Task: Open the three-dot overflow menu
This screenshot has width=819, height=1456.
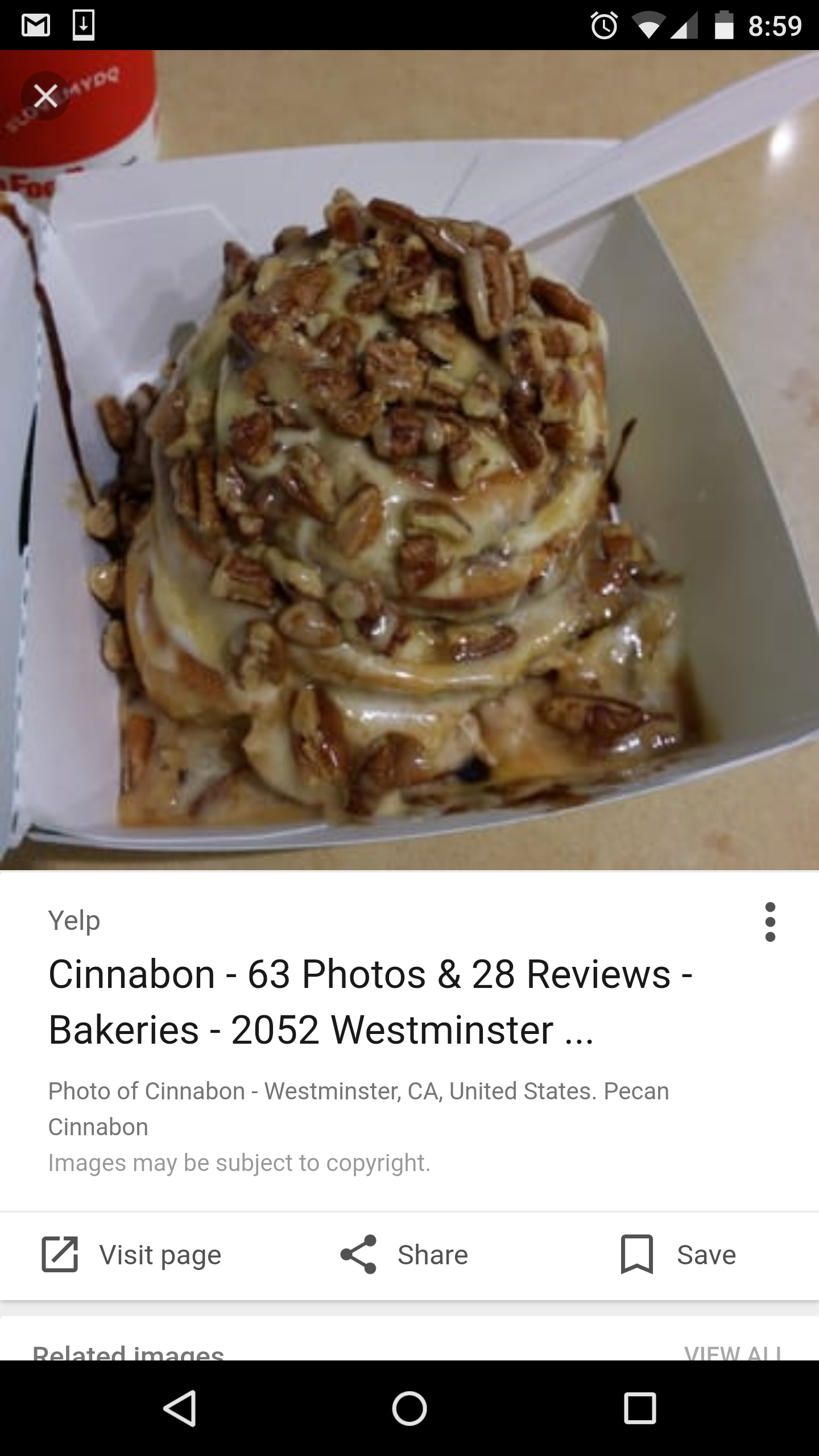Action: click(x=770, y=922)
